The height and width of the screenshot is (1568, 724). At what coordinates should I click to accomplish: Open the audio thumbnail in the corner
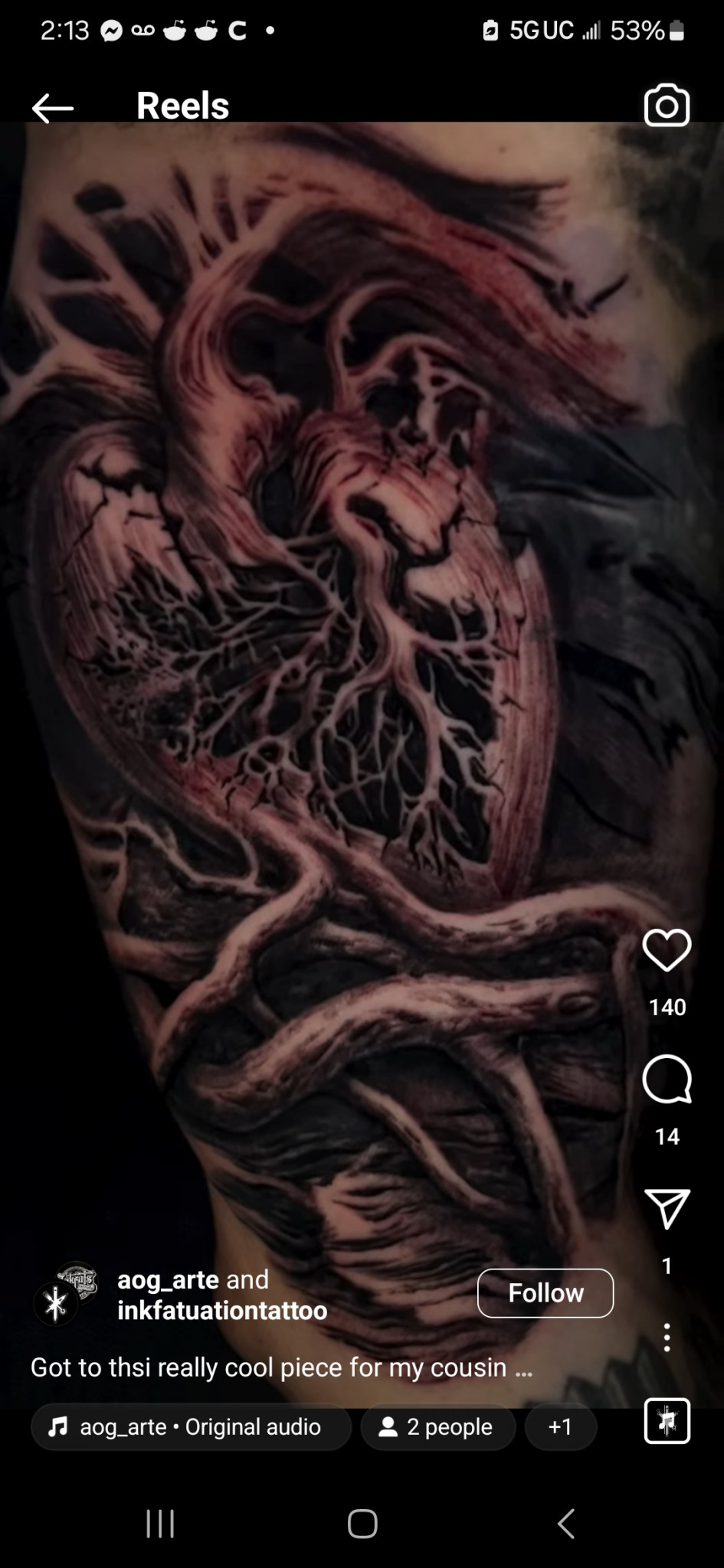[x=667, y=1421]
